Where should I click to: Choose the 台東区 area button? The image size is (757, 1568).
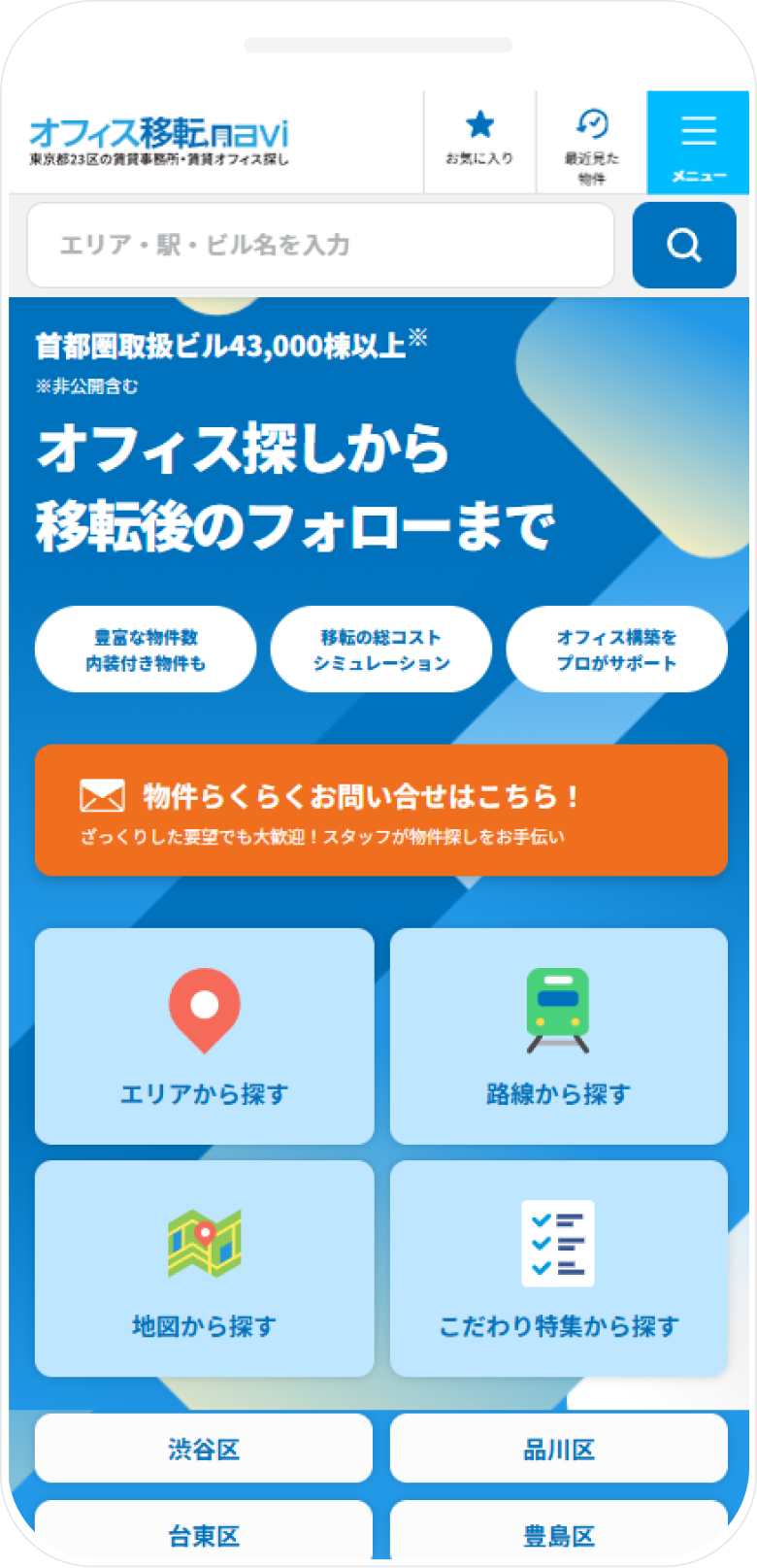click(204, 1532)
